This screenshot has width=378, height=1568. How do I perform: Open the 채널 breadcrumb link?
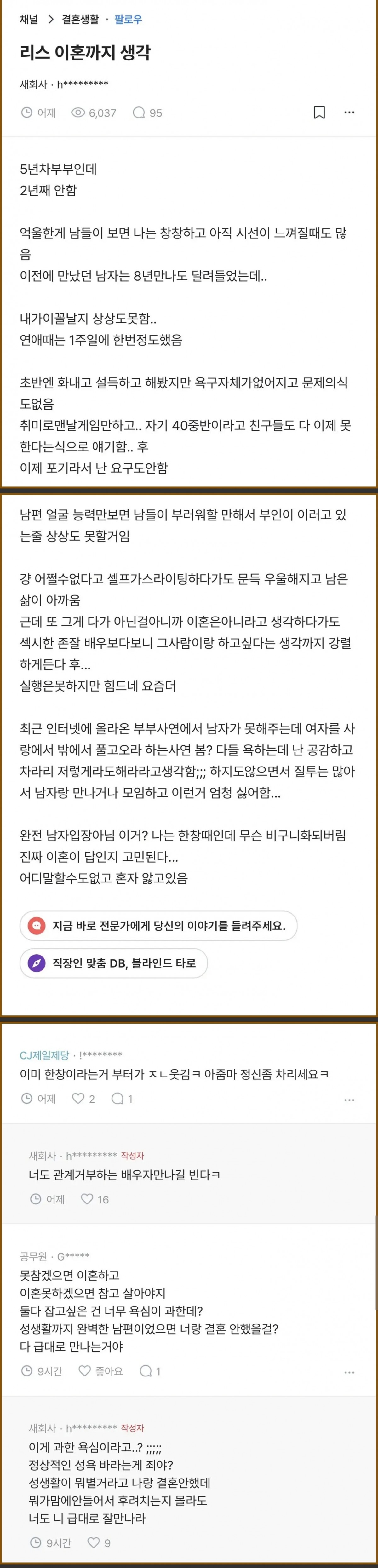point(29,20)
